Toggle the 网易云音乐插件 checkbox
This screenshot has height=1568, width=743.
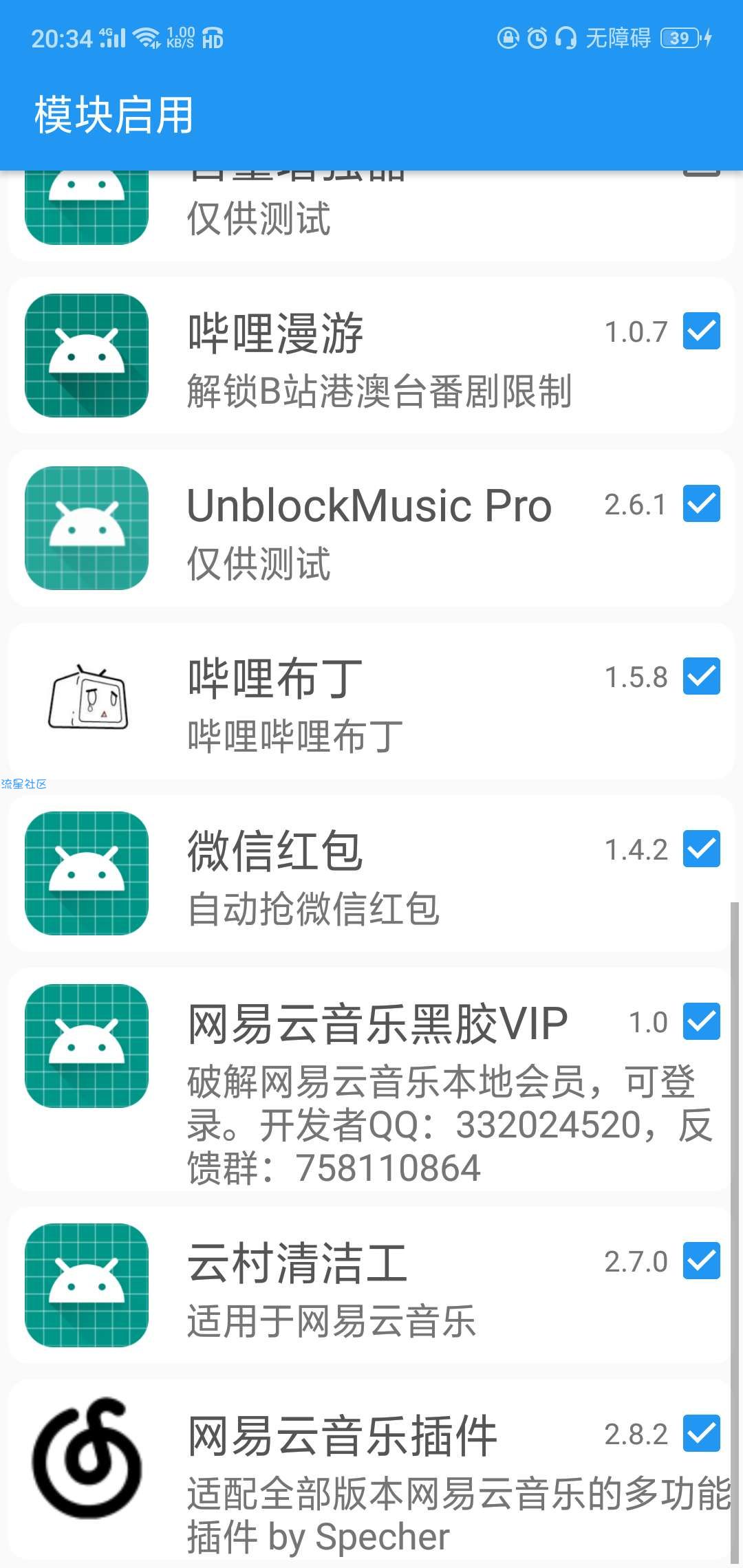[702, 1433]
